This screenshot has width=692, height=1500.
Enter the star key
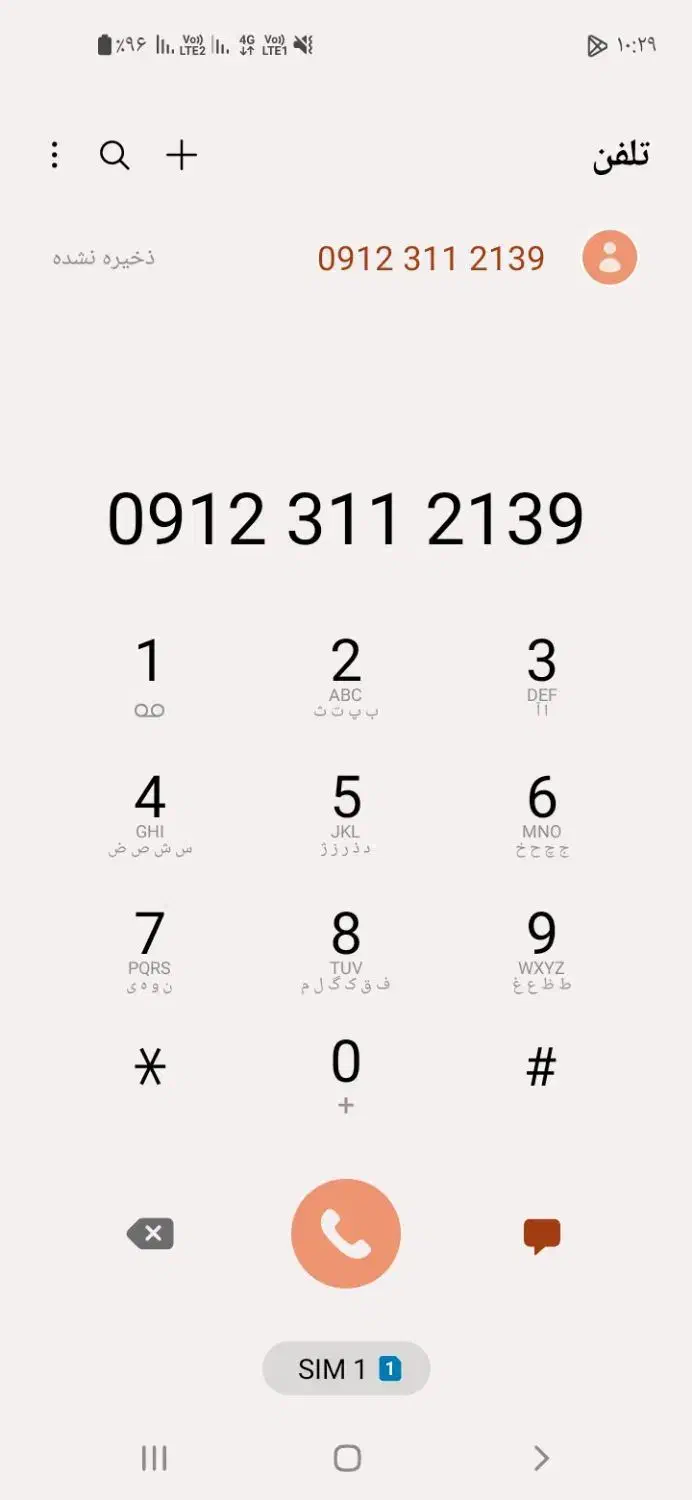pyautogui.click(x=149, y=1070)
